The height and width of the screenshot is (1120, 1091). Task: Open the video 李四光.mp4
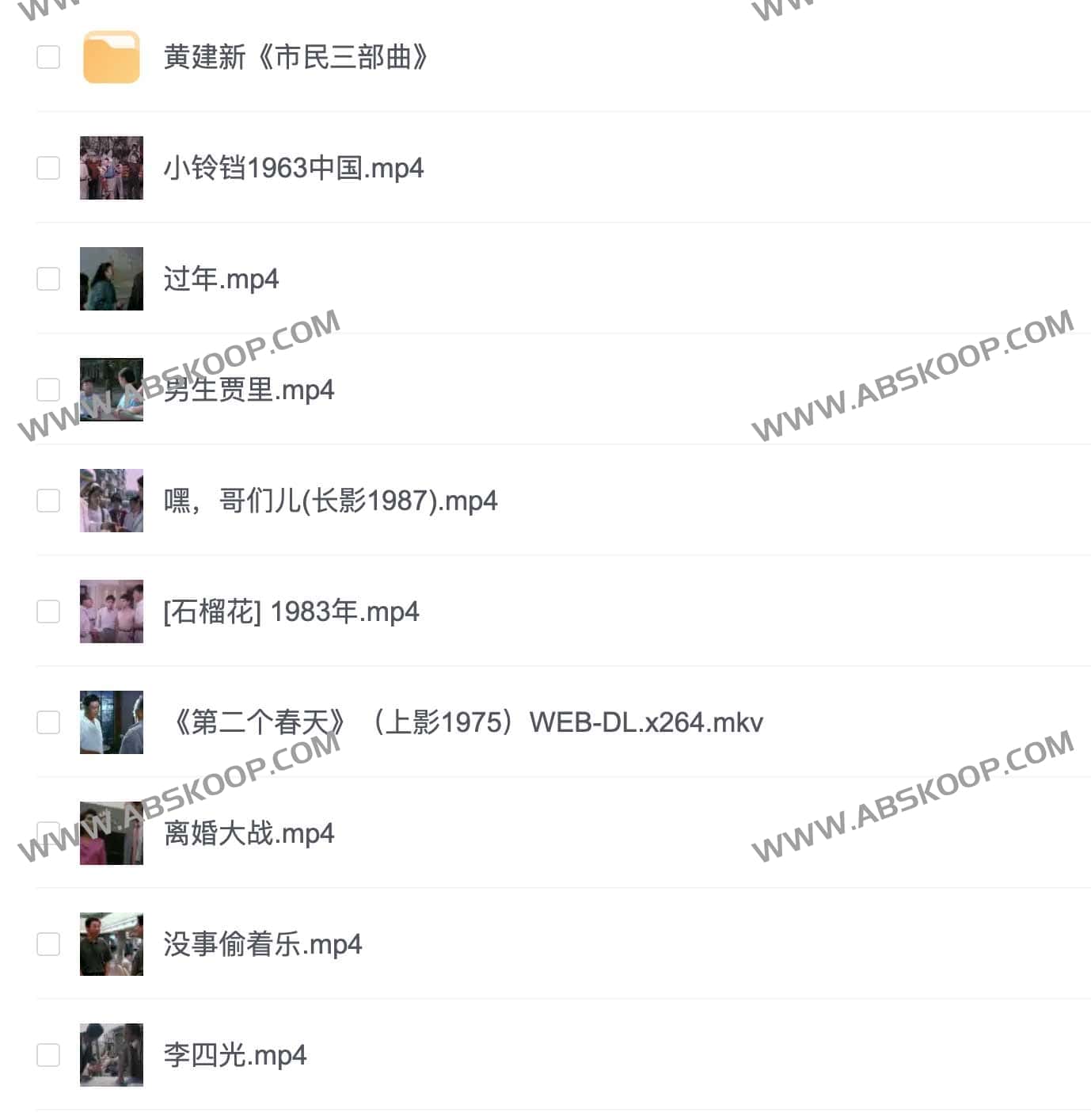(x=234, y=1055)
